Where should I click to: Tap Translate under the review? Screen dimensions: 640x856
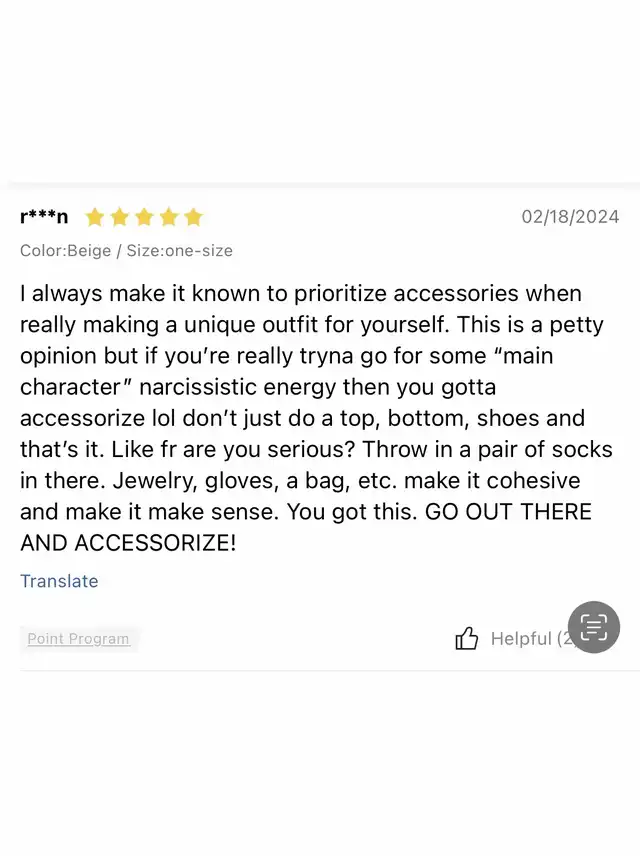tap(59, 581)
